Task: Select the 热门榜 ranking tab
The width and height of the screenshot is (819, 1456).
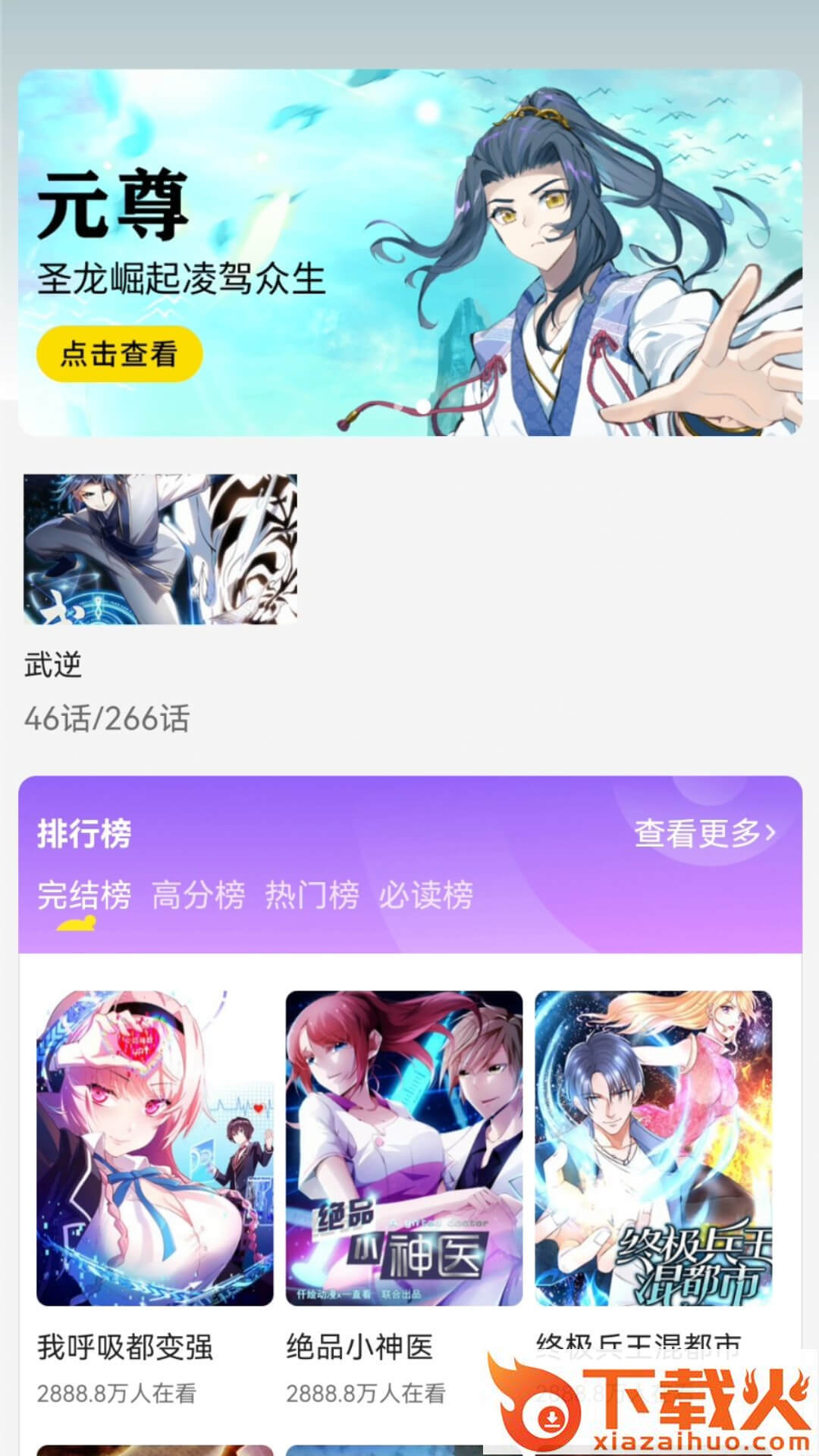Action: 312,895
